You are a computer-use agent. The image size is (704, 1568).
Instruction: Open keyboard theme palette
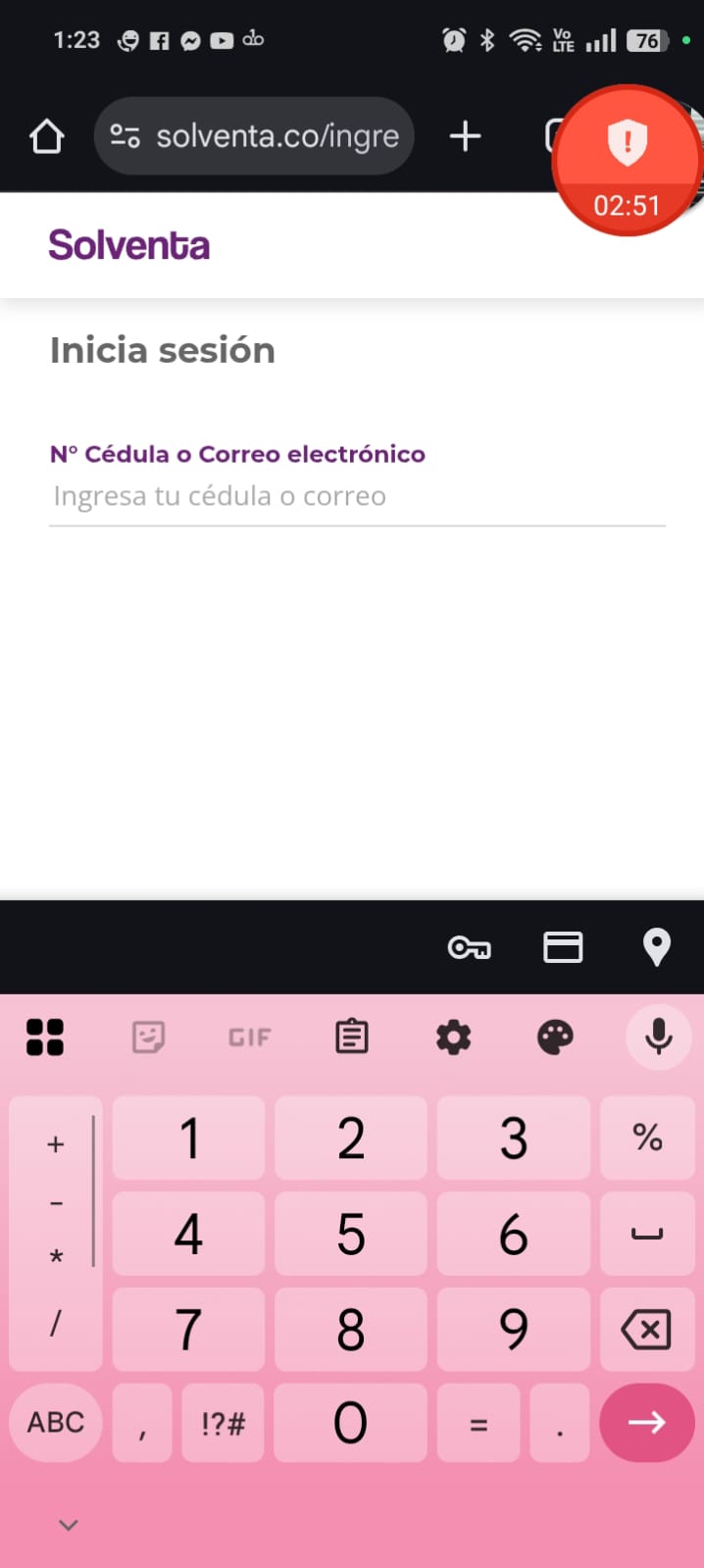555,1037
